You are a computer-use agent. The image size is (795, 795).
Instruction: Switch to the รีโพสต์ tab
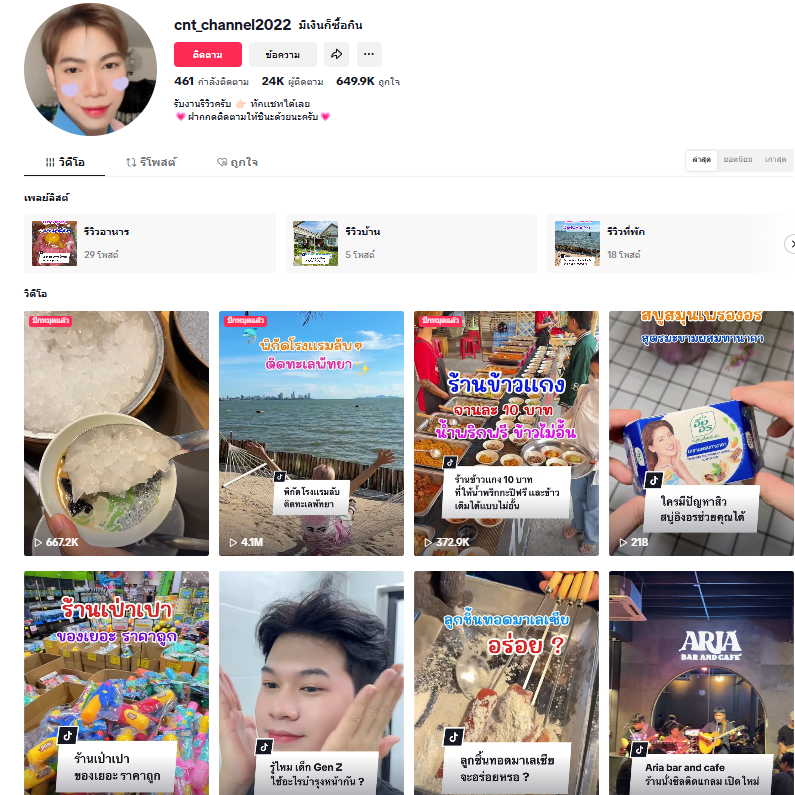click(151, 161)
